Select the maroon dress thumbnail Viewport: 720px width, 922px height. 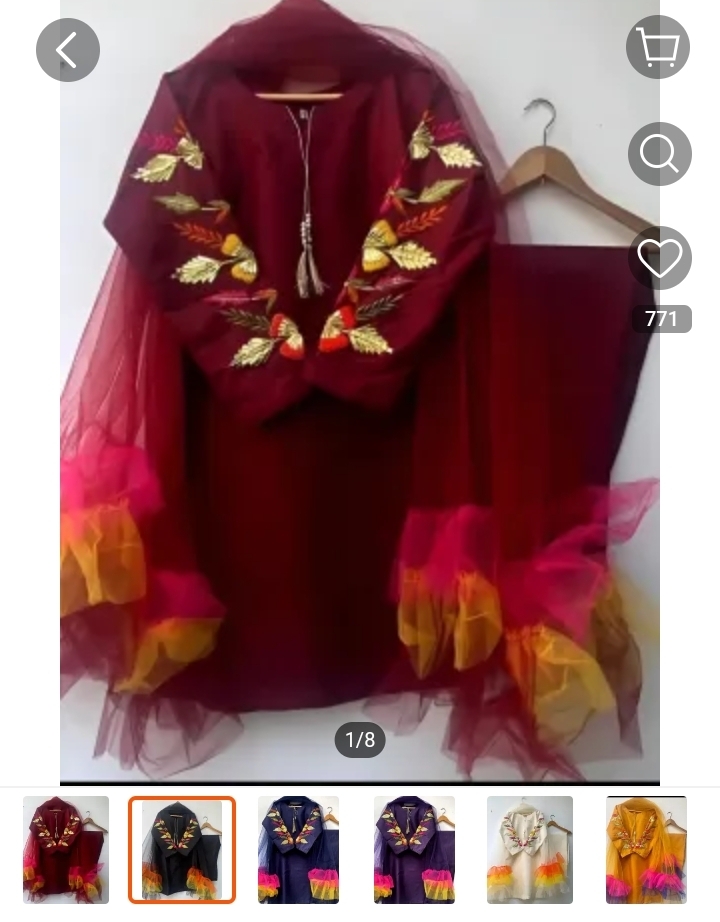tap(66, 849)
